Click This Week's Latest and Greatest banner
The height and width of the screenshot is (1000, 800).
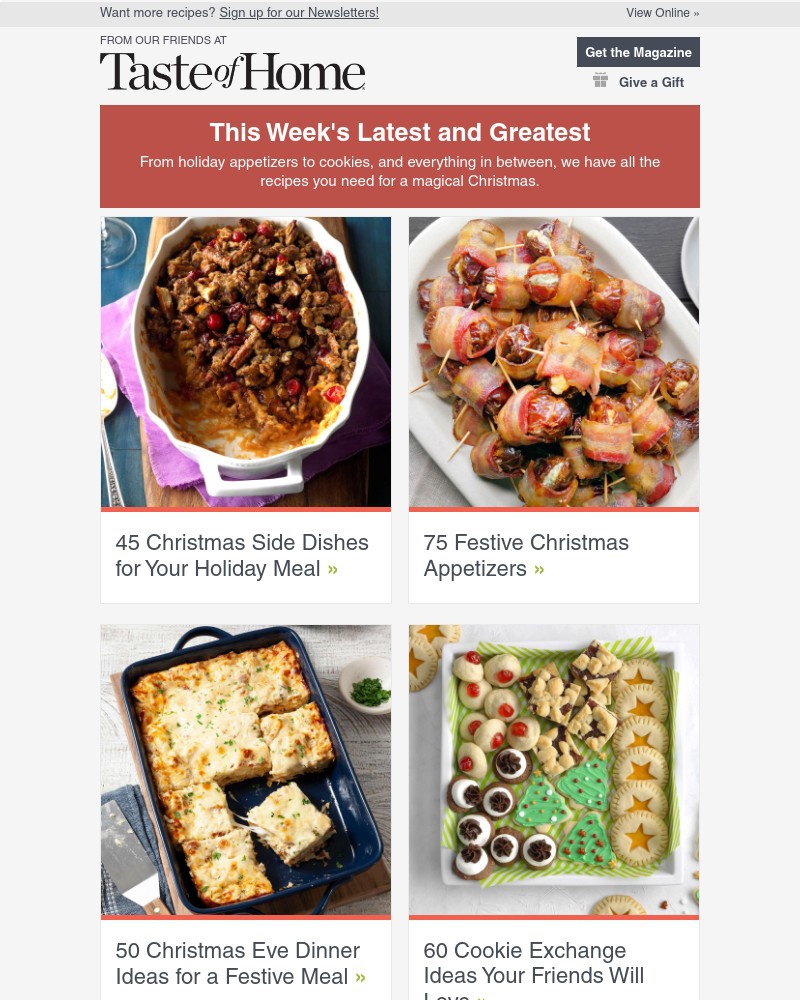pyautogui.click(x=400, y=155)
